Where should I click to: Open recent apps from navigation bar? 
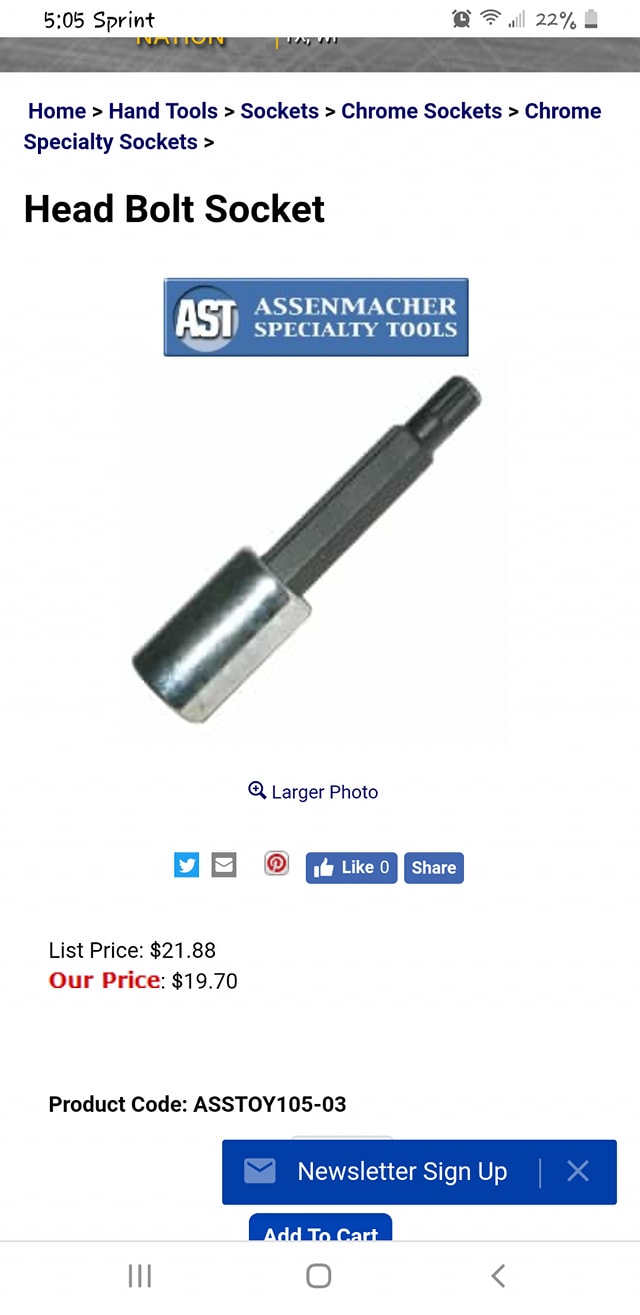140,1275
